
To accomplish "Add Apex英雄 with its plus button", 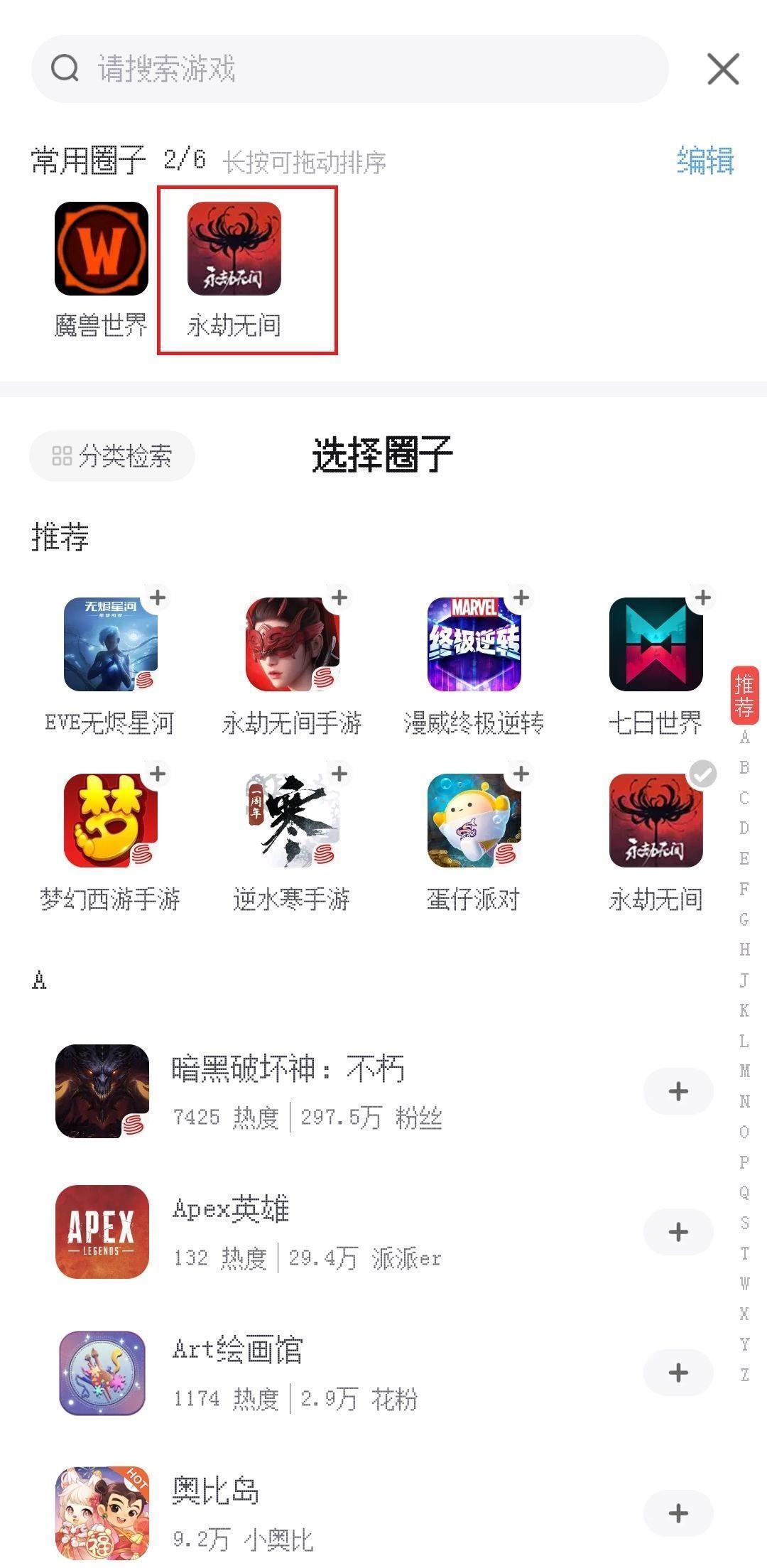I will 678,1231.
